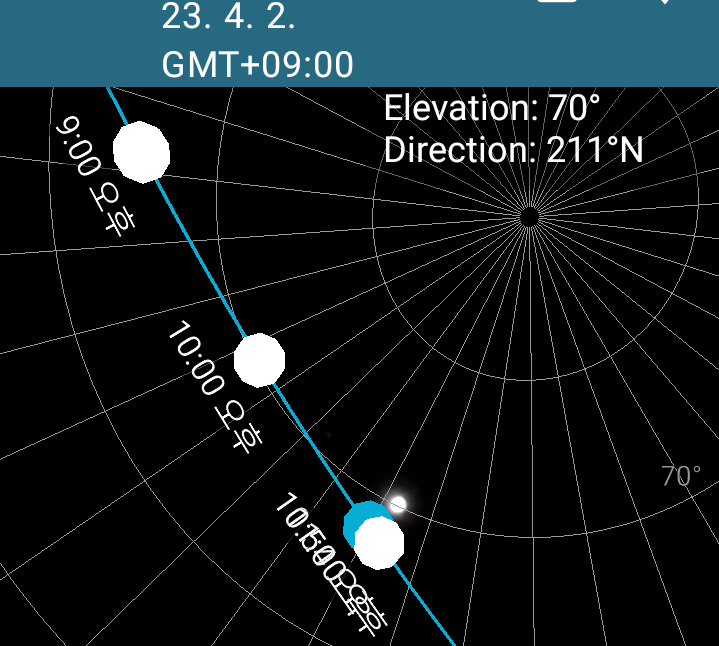Screen dimensions: 719x646
Task: Open the date selector showing 23. 4. 2.
Action: click(228, 18)
